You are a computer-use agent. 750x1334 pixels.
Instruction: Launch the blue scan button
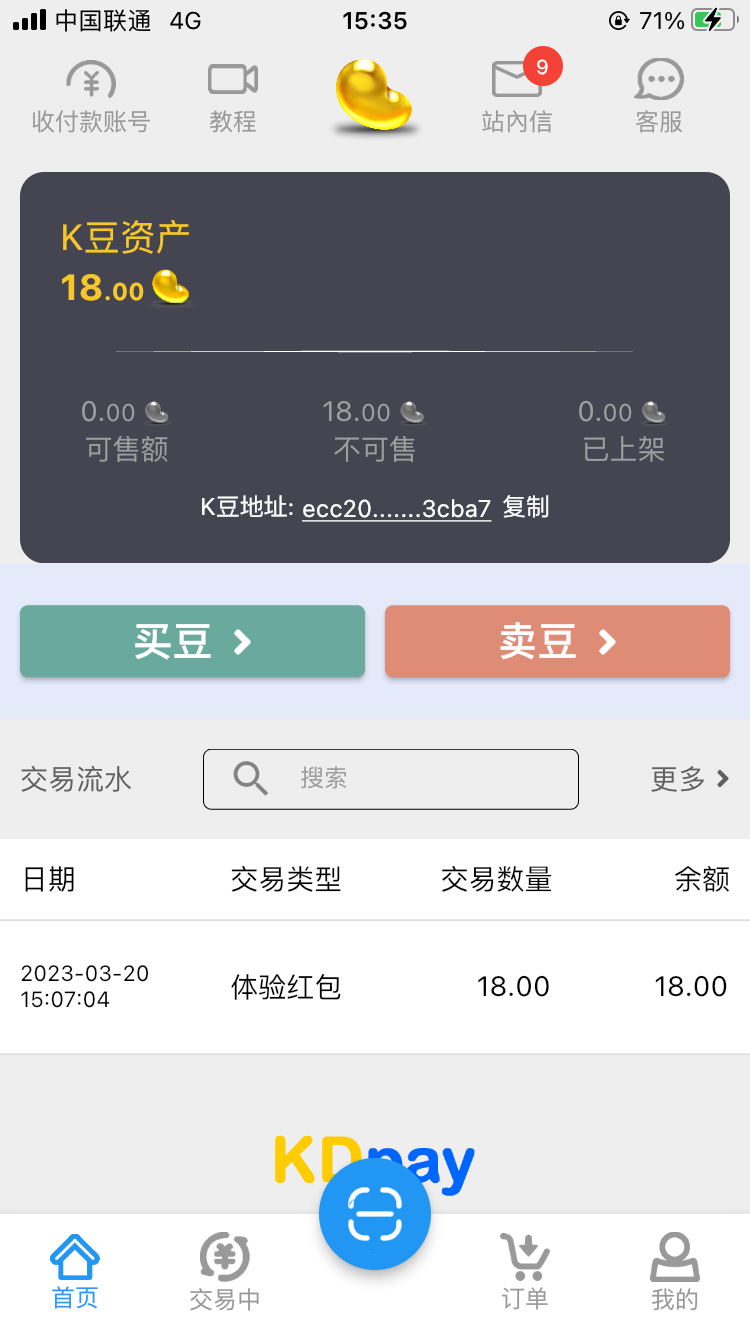click(x=375, y=1215)
